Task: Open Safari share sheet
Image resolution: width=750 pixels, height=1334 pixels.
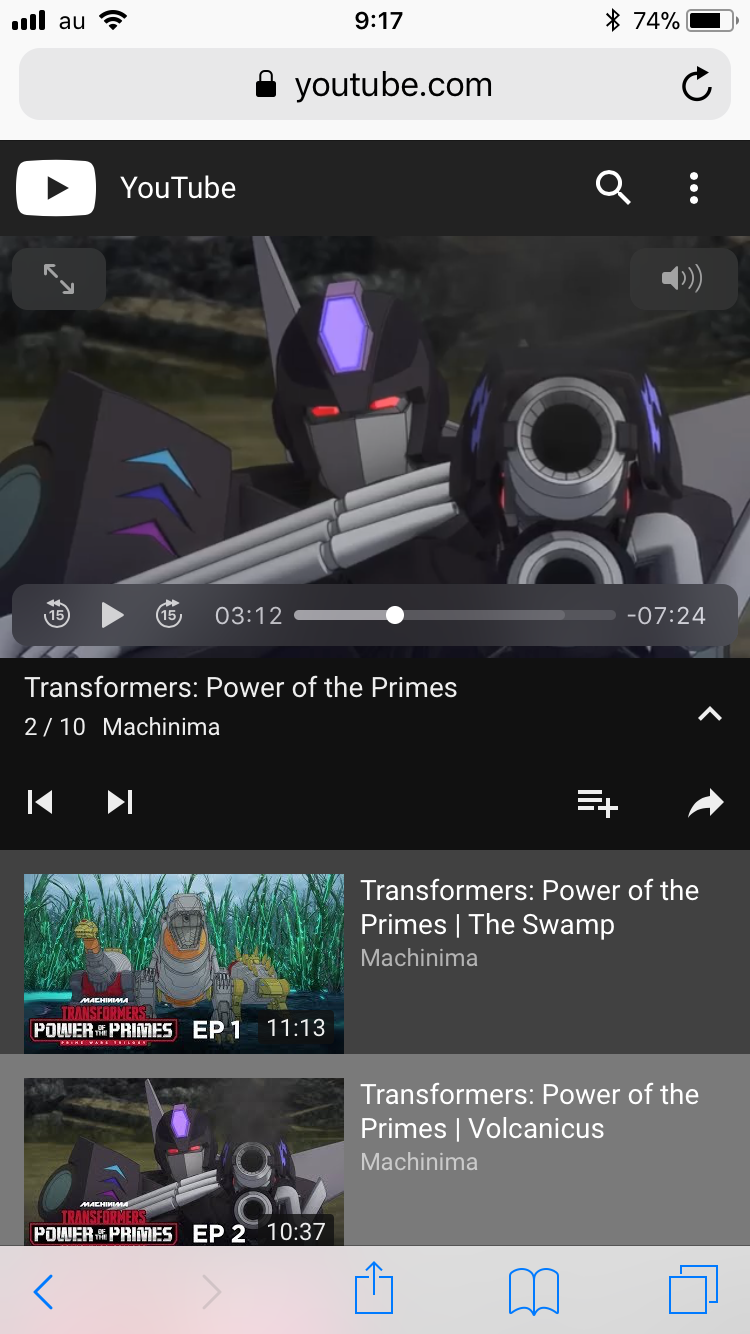Action: point(374,1290)
